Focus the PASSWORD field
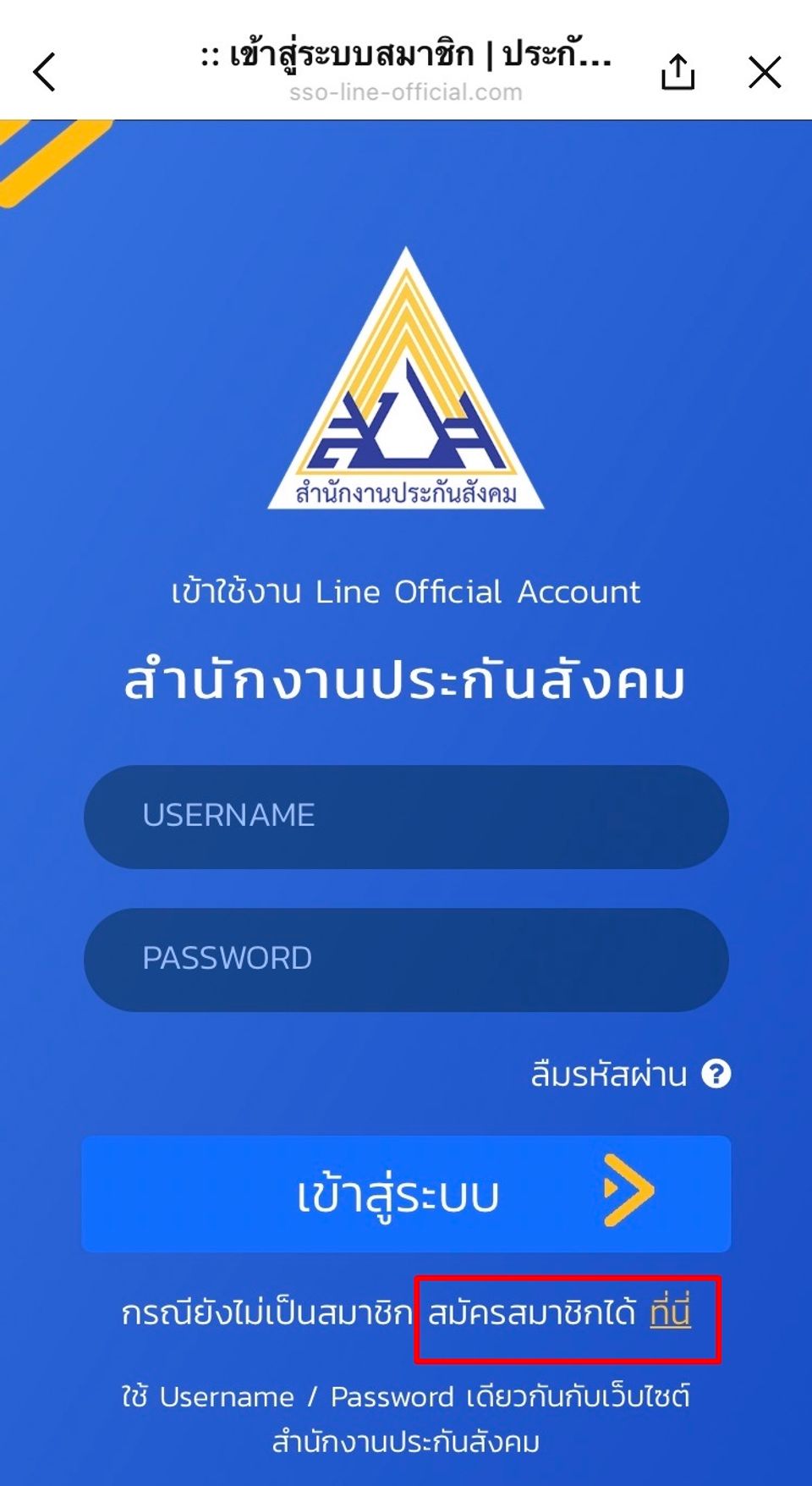Viewport: 812px width, 1486px height. pyautogui.click(x=406, y=960)
